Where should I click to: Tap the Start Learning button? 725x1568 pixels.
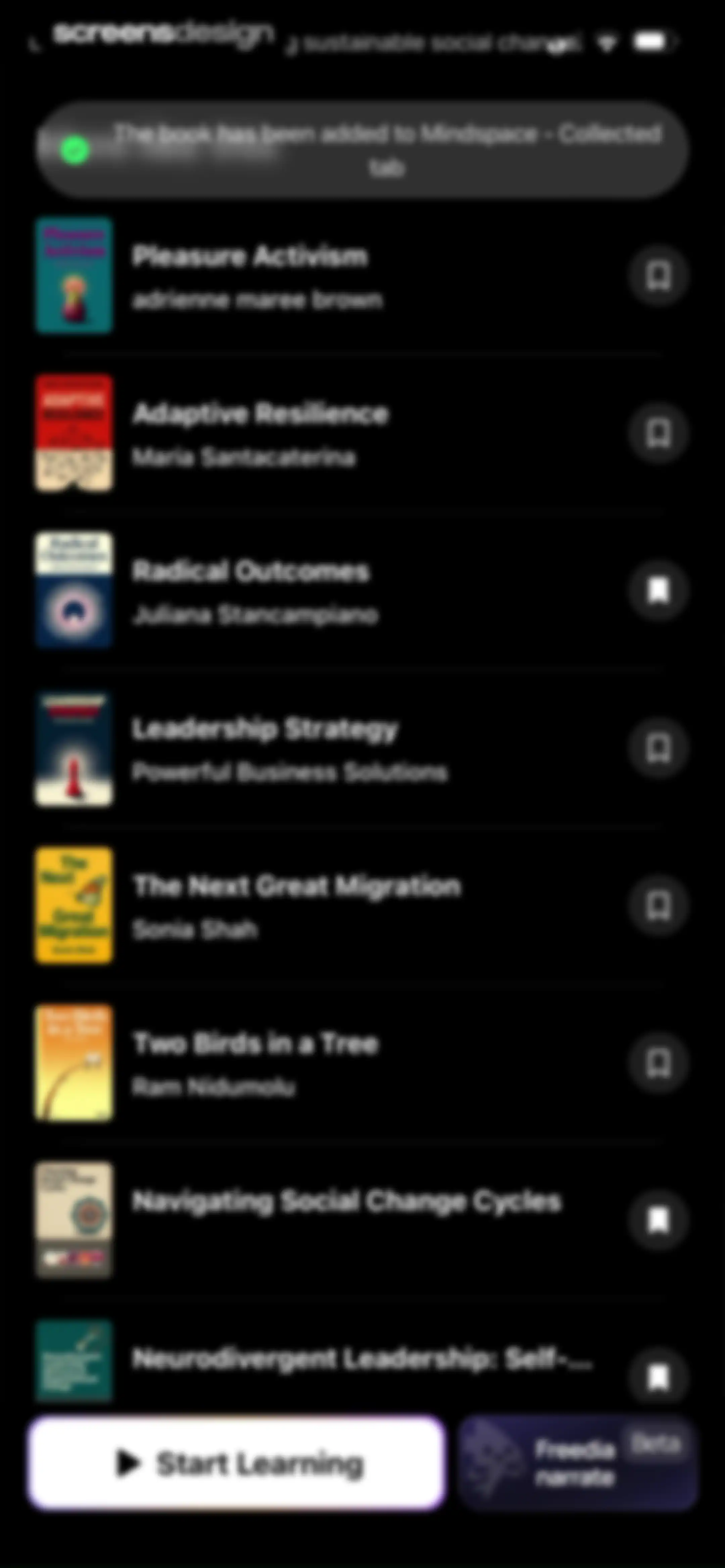(x=237, y=1463)
